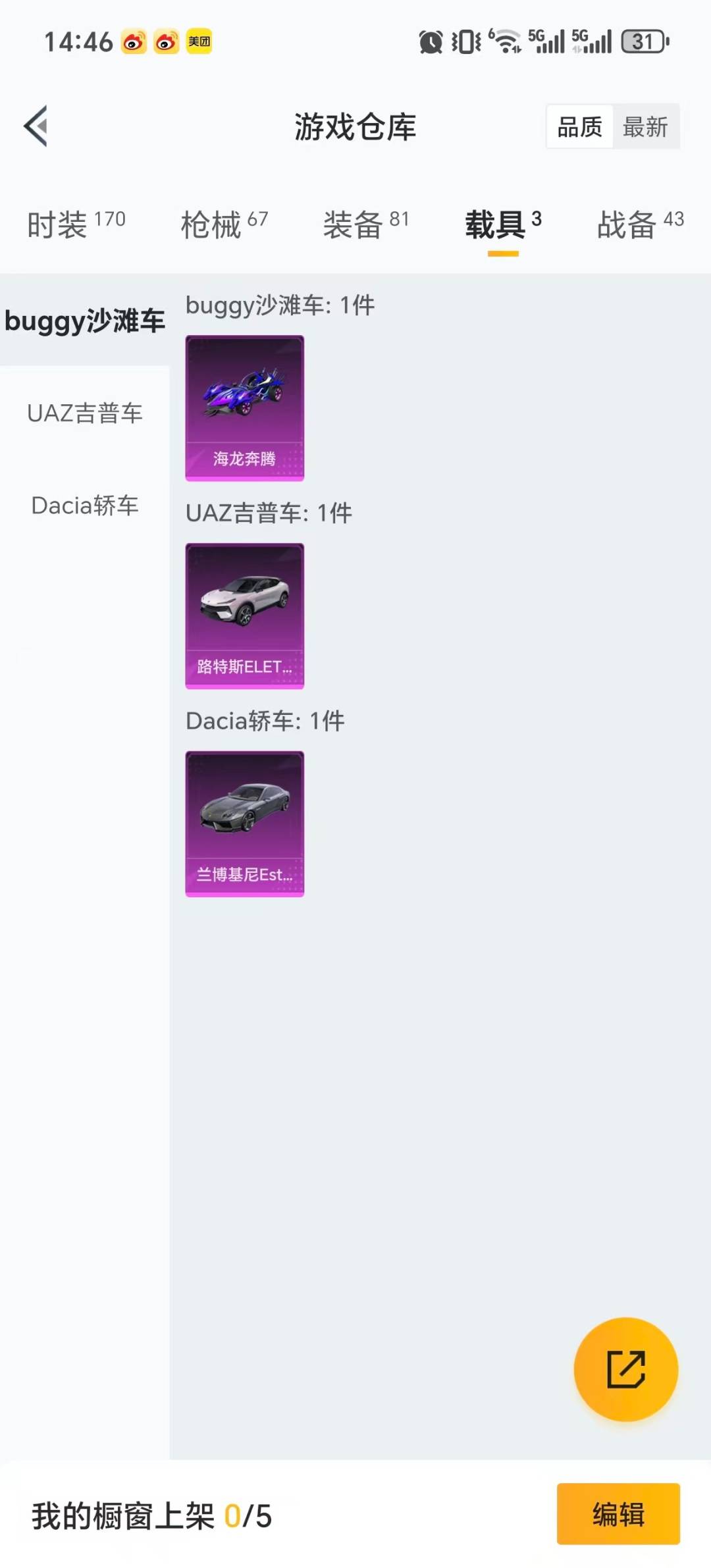Switch sorting to 最新
Screen dimensions: 711x1568
coord(646,126)
